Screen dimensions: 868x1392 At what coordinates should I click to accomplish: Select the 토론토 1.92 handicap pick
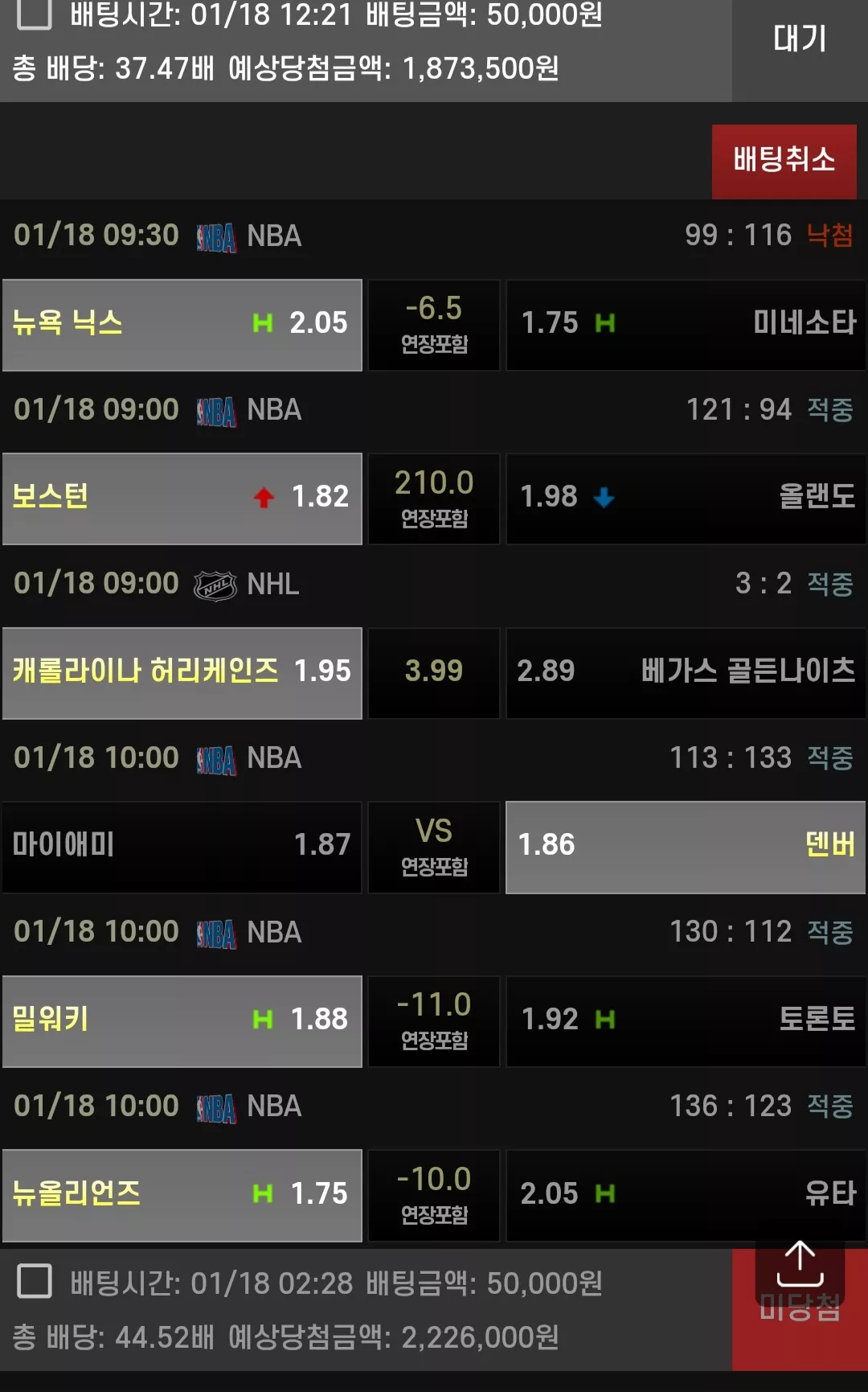(x=686, y=1021)
